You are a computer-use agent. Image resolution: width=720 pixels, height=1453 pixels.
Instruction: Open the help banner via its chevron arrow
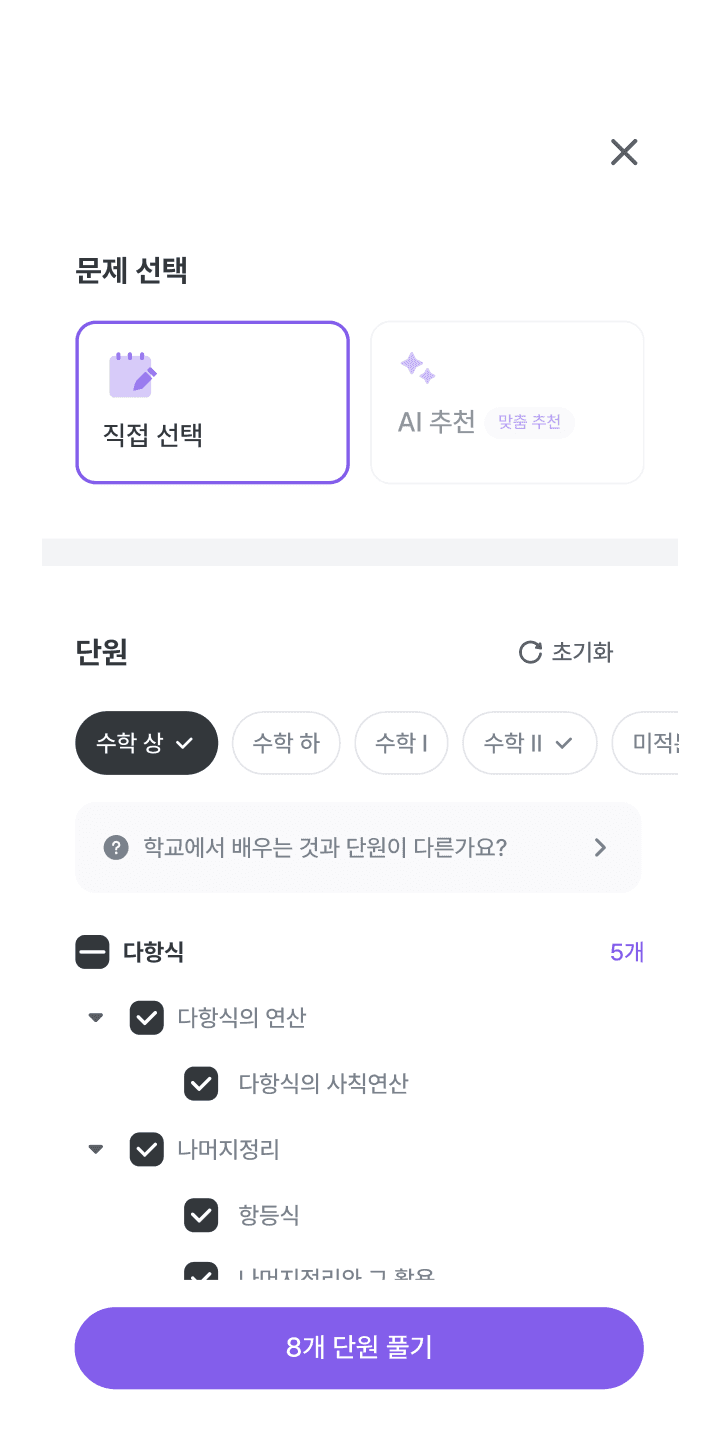tap(600, 847)
